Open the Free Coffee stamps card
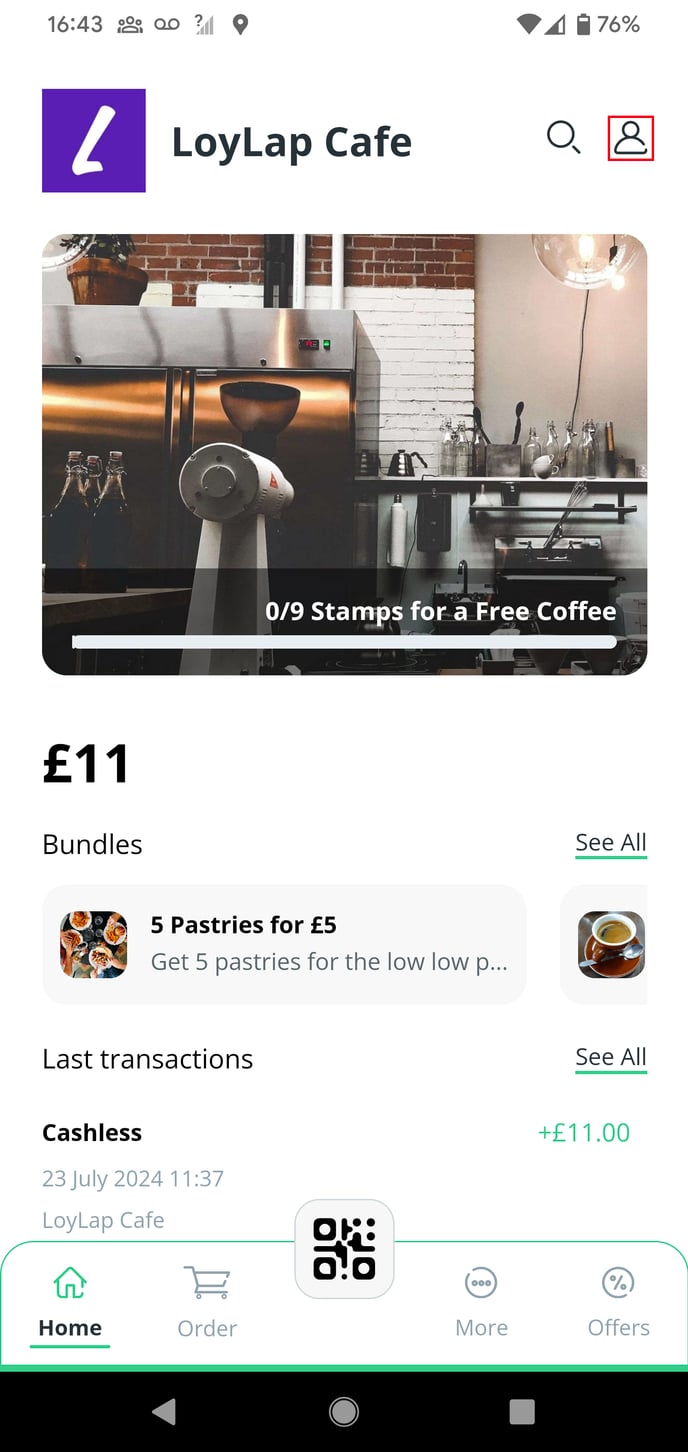Image resolution: width=688 pixels, height=1452 pixels. [344, 454]
